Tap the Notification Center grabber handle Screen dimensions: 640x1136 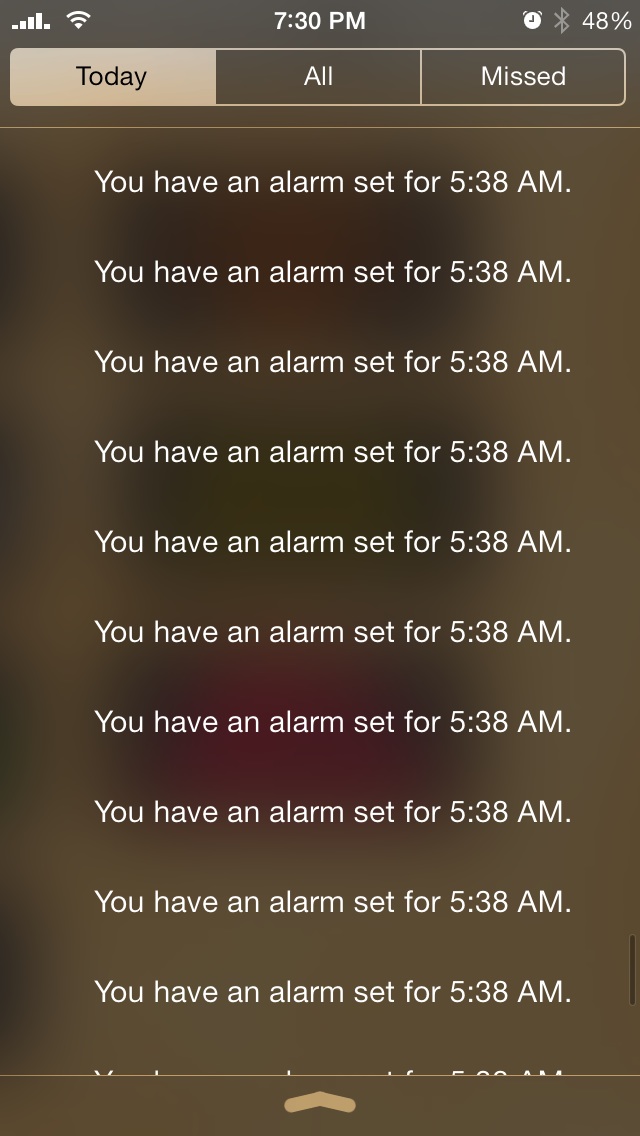click(320, 1103)
